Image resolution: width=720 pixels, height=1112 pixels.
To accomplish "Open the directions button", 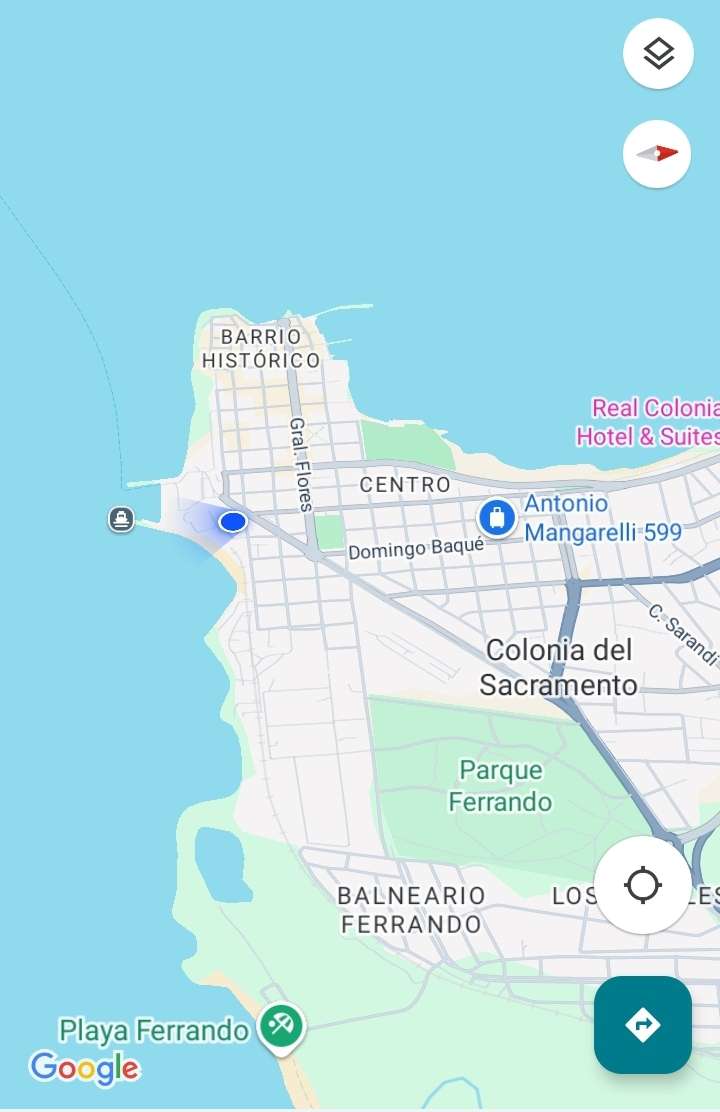I will coord(642,1024).
